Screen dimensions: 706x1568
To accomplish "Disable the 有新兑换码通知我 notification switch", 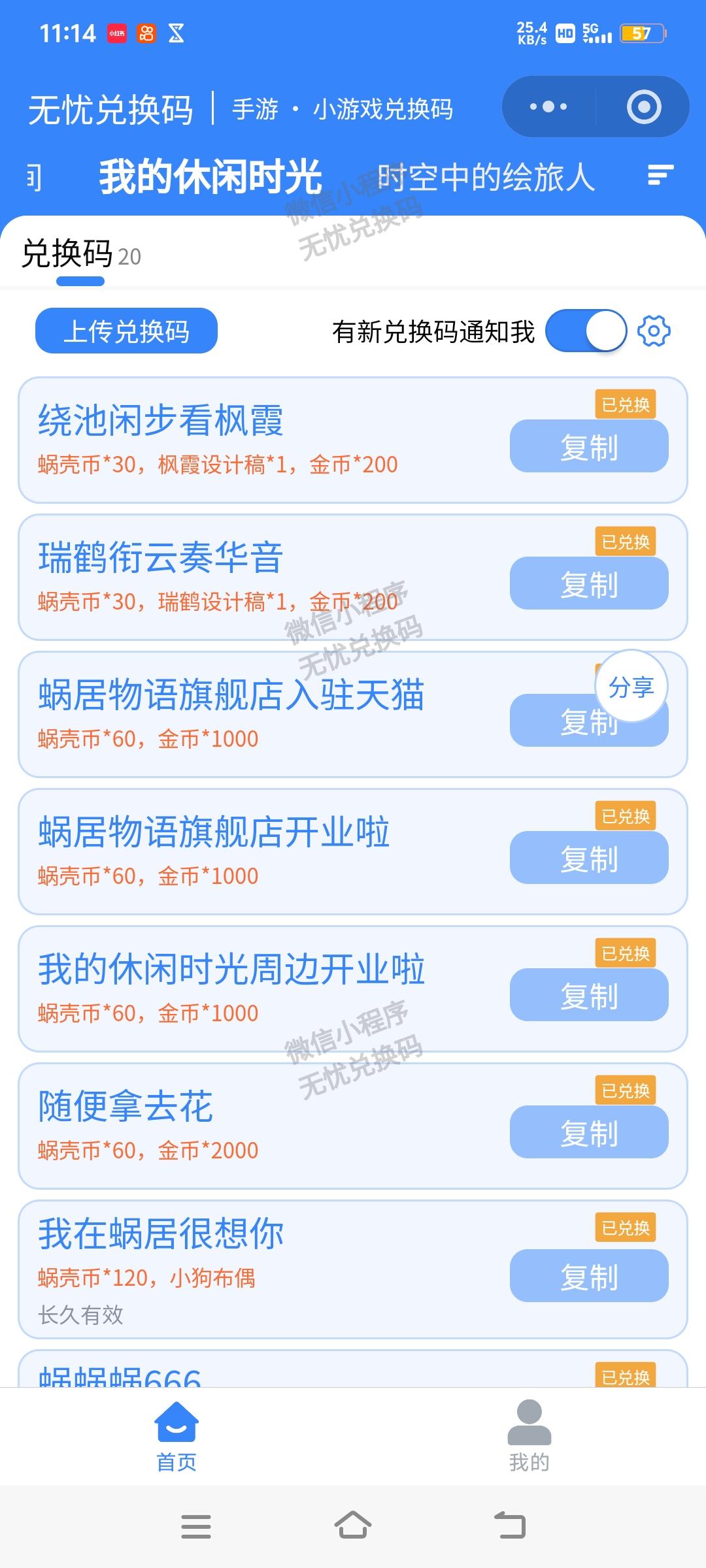I will (x=584, y=332).
